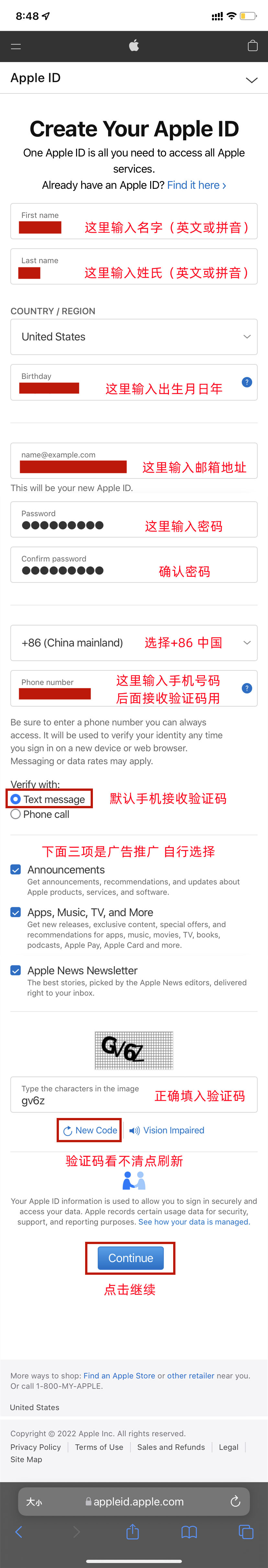Open the hamburger menu
This screenshot has height=1568, width=268.
[16, 46]
